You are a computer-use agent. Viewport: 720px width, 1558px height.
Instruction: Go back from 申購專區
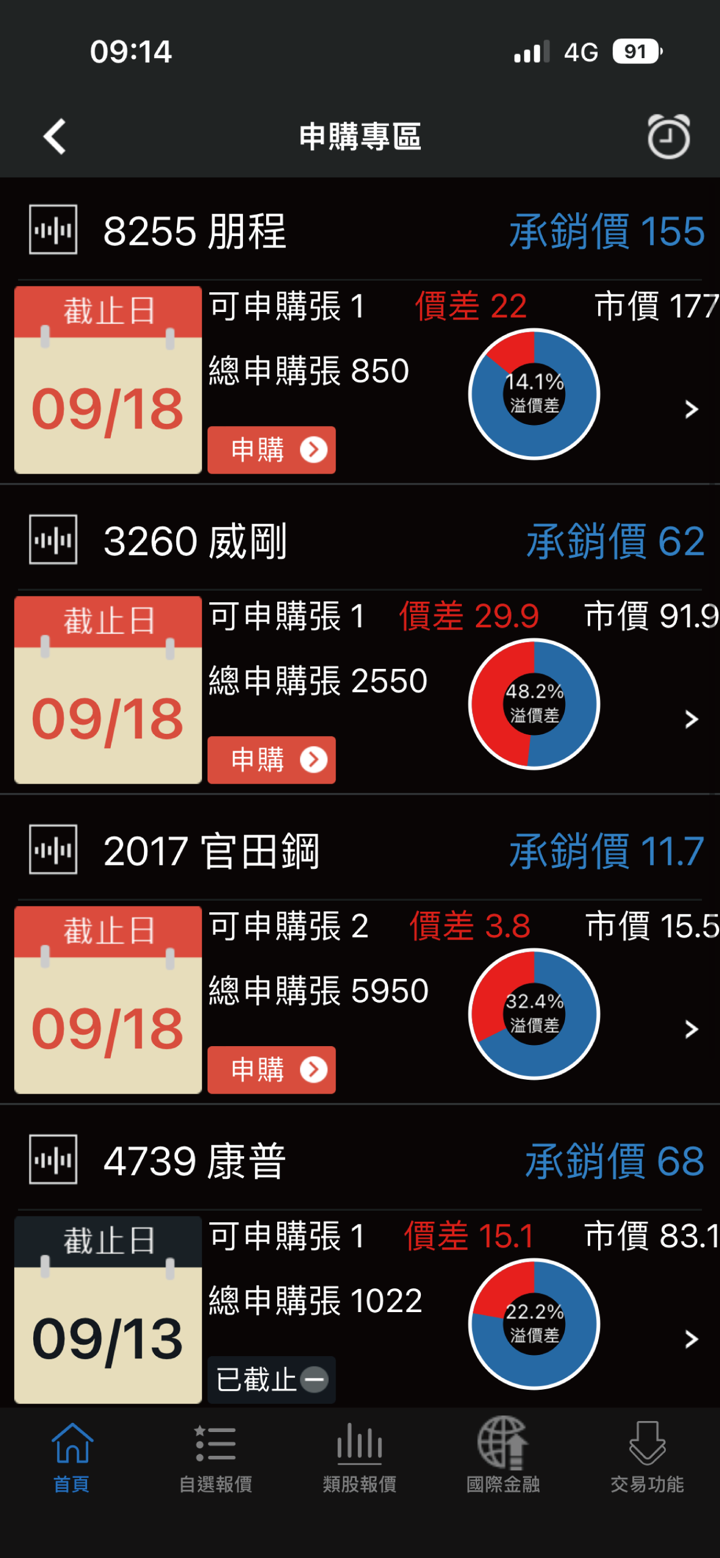pyautogui.click(x=55, y=137)
